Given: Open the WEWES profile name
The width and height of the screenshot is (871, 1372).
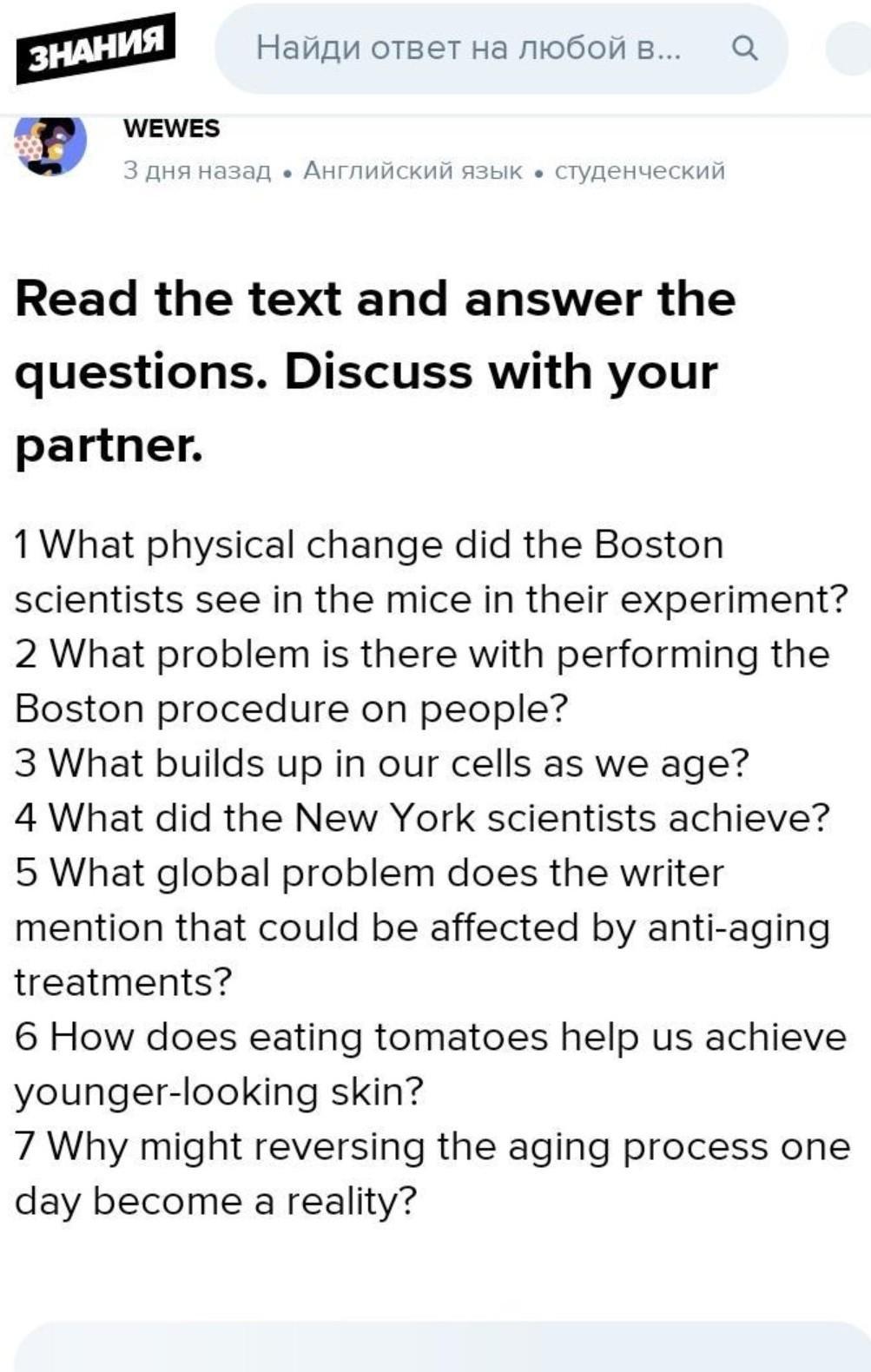Looking at the screenshot, I should (171, 129).
